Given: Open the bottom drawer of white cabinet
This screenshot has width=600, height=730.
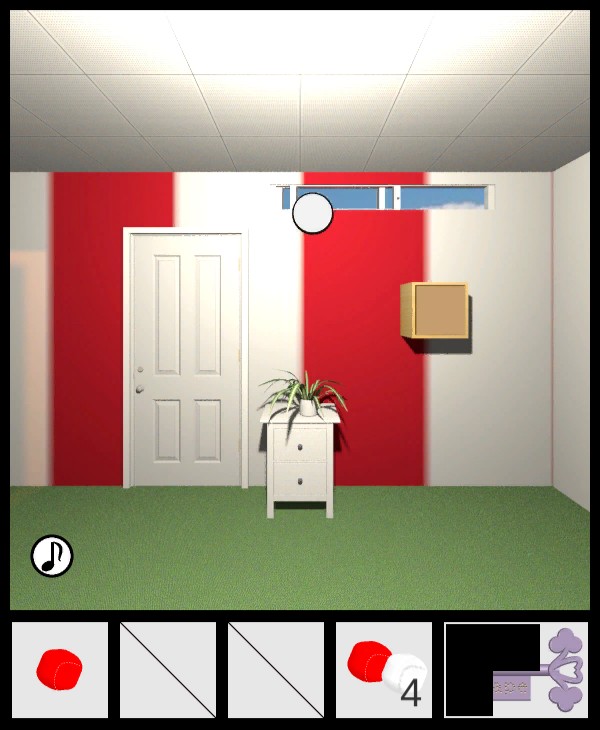Looking at the screenshot, I should (x=299, y=481).
